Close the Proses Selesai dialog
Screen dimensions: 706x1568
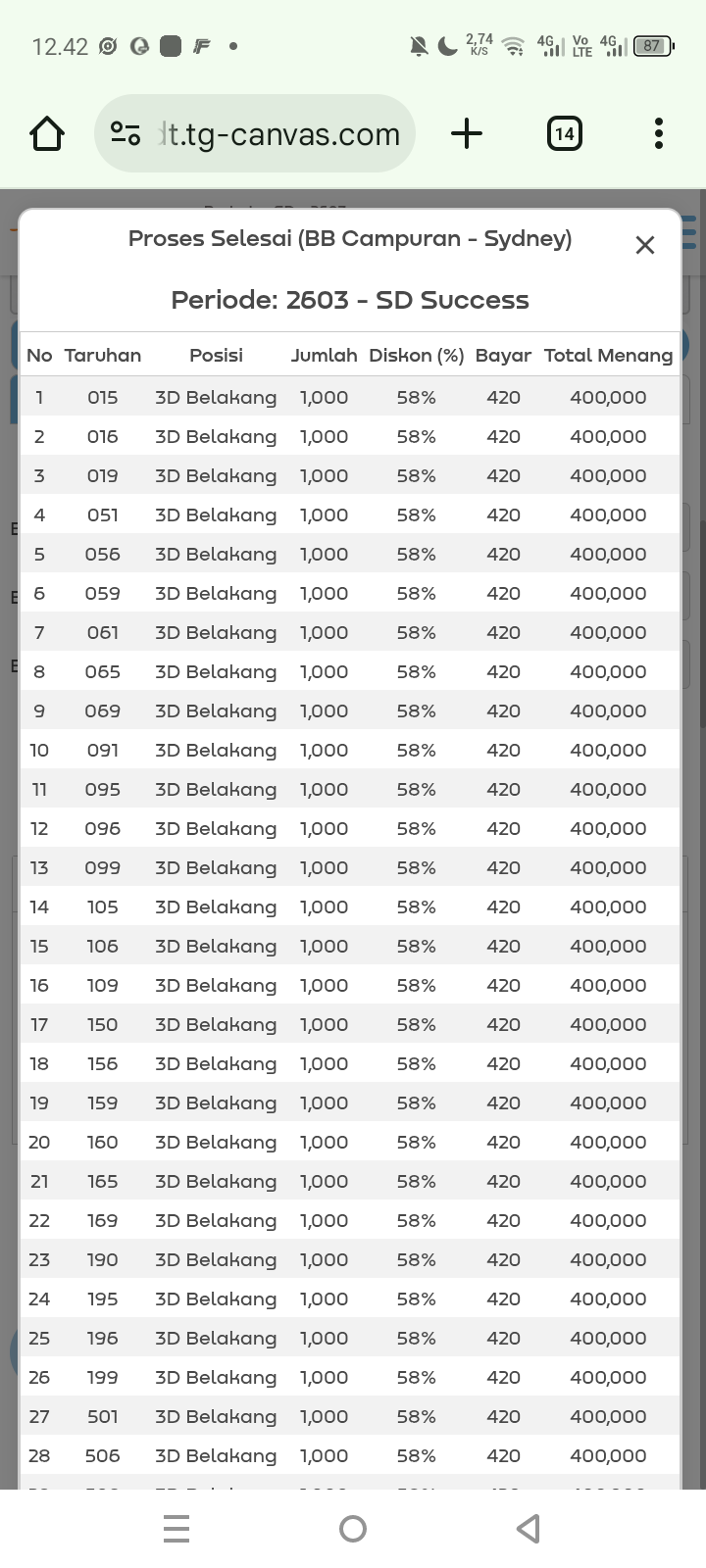click(644, 245)
